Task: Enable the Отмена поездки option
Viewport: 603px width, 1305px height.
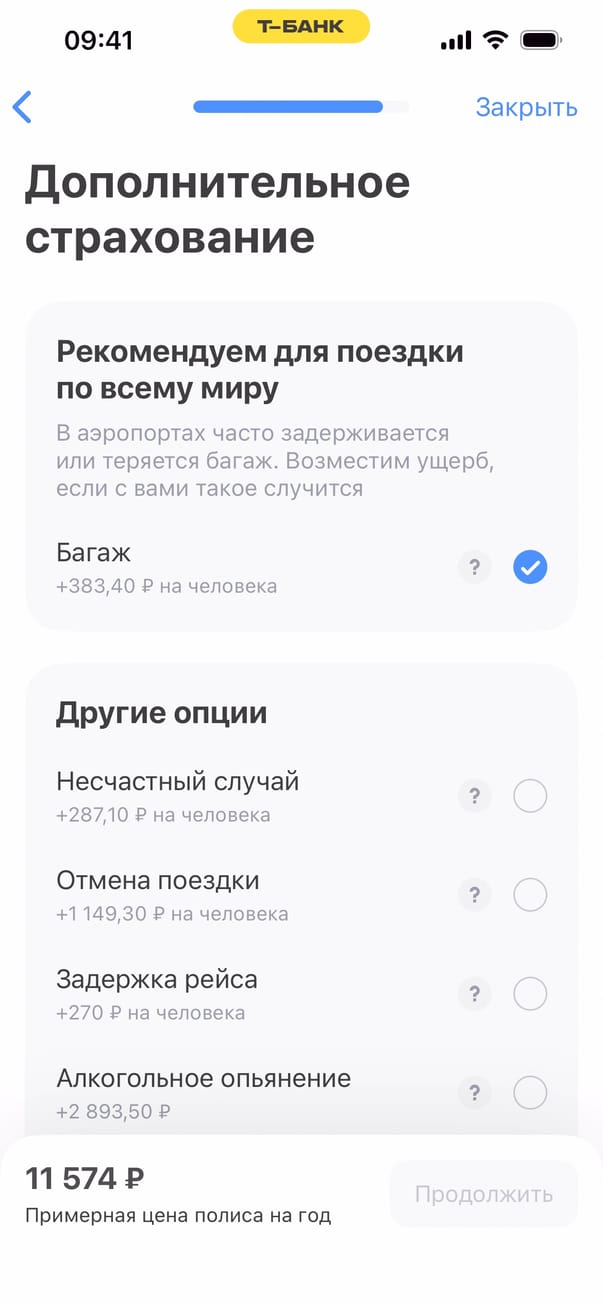Action: [530, 895]
